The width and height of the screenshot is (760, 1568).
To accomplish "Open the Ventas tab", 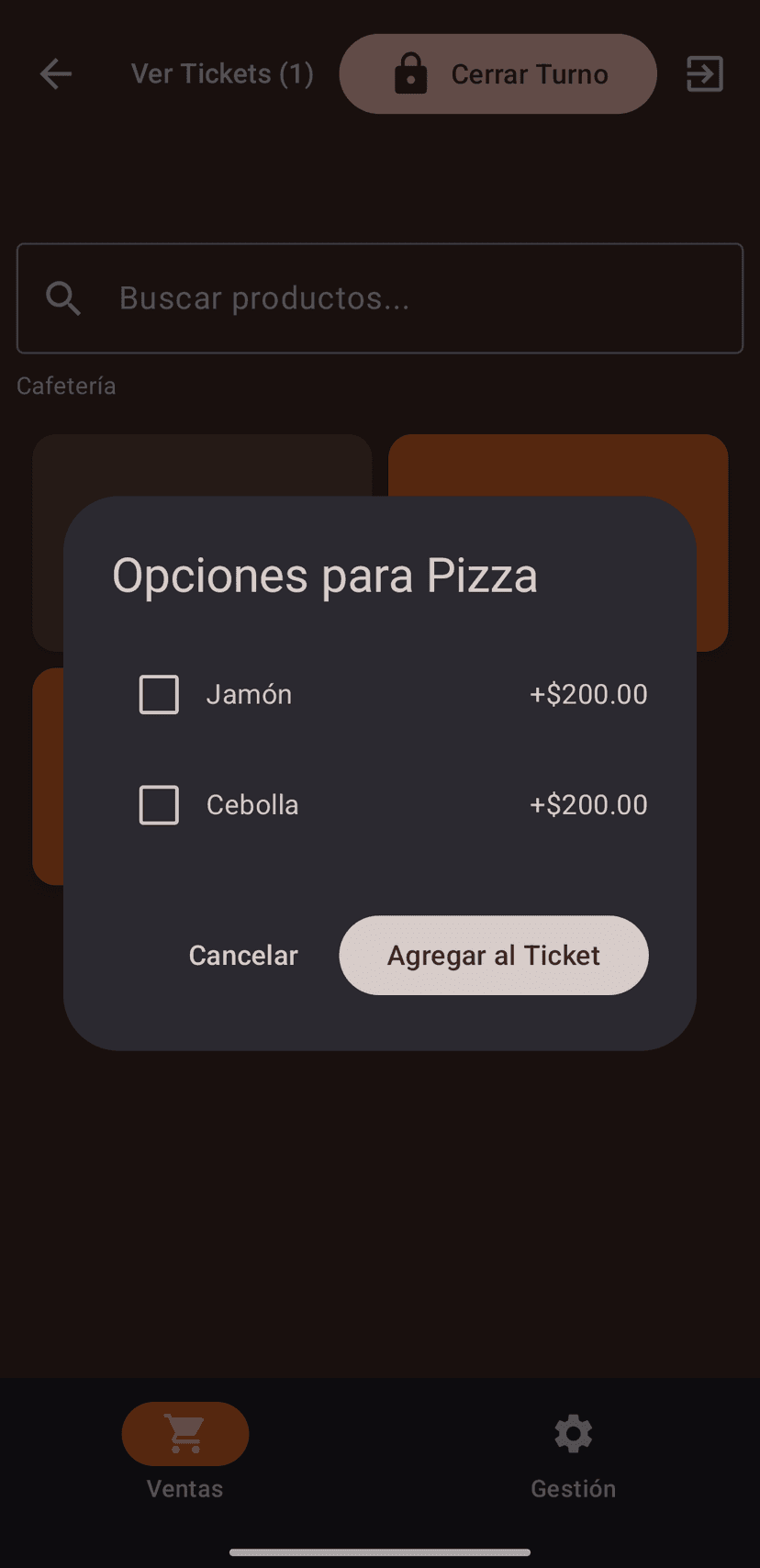I will point(185,1452).
